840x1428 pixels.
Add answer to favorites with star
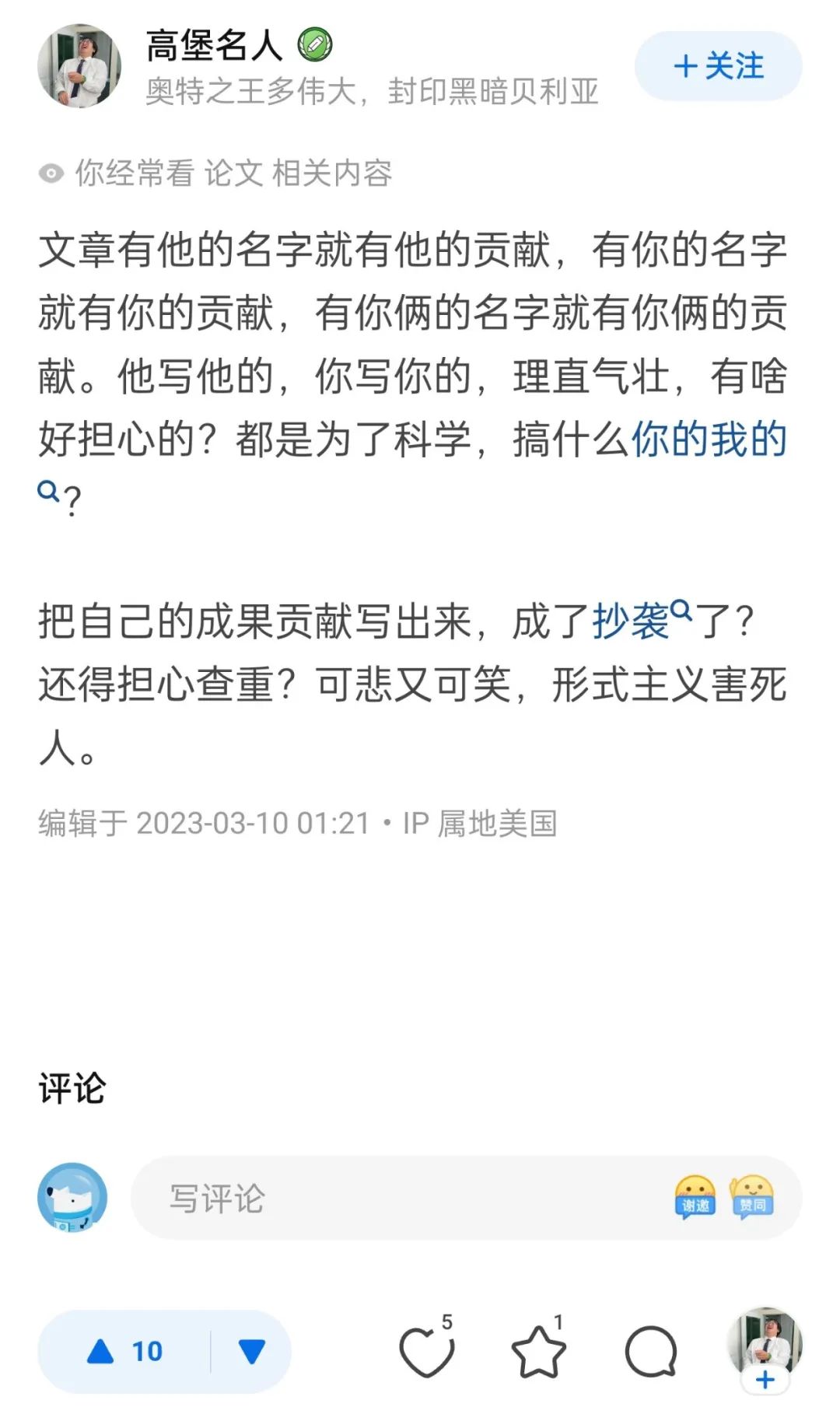[538, 1352]
